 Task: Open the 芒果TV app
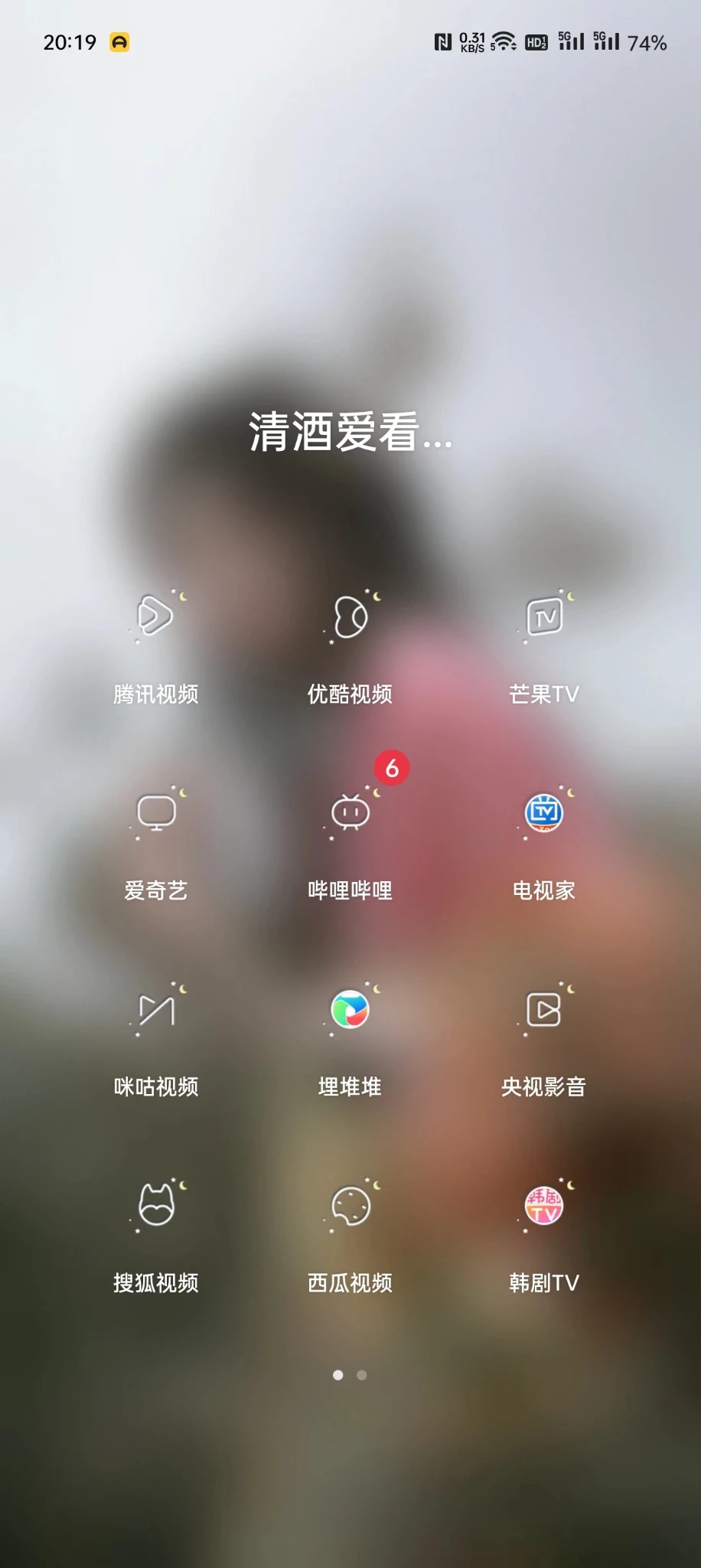544,617
